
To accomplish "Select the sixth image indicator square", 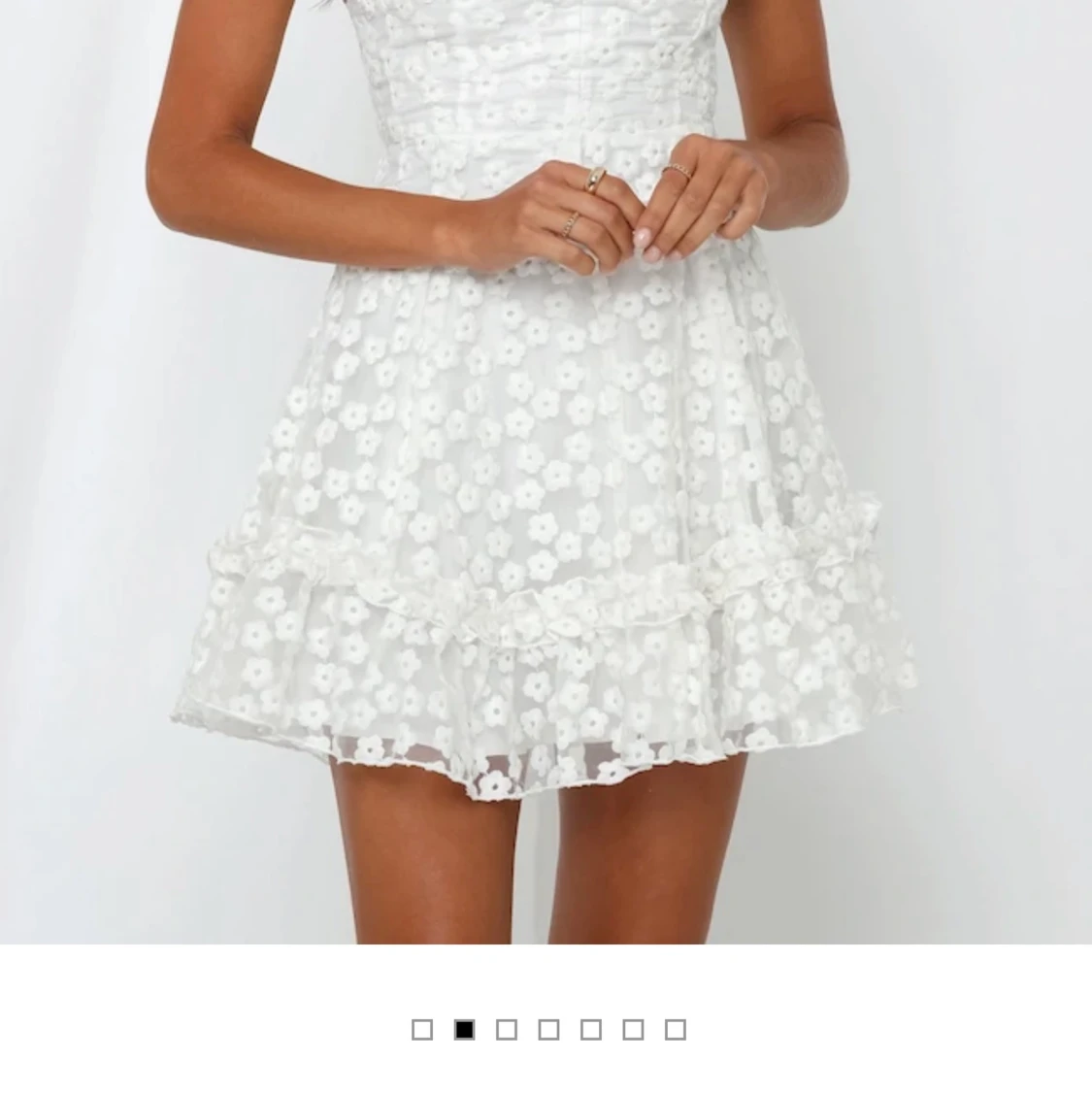I will coord(634,1030).
